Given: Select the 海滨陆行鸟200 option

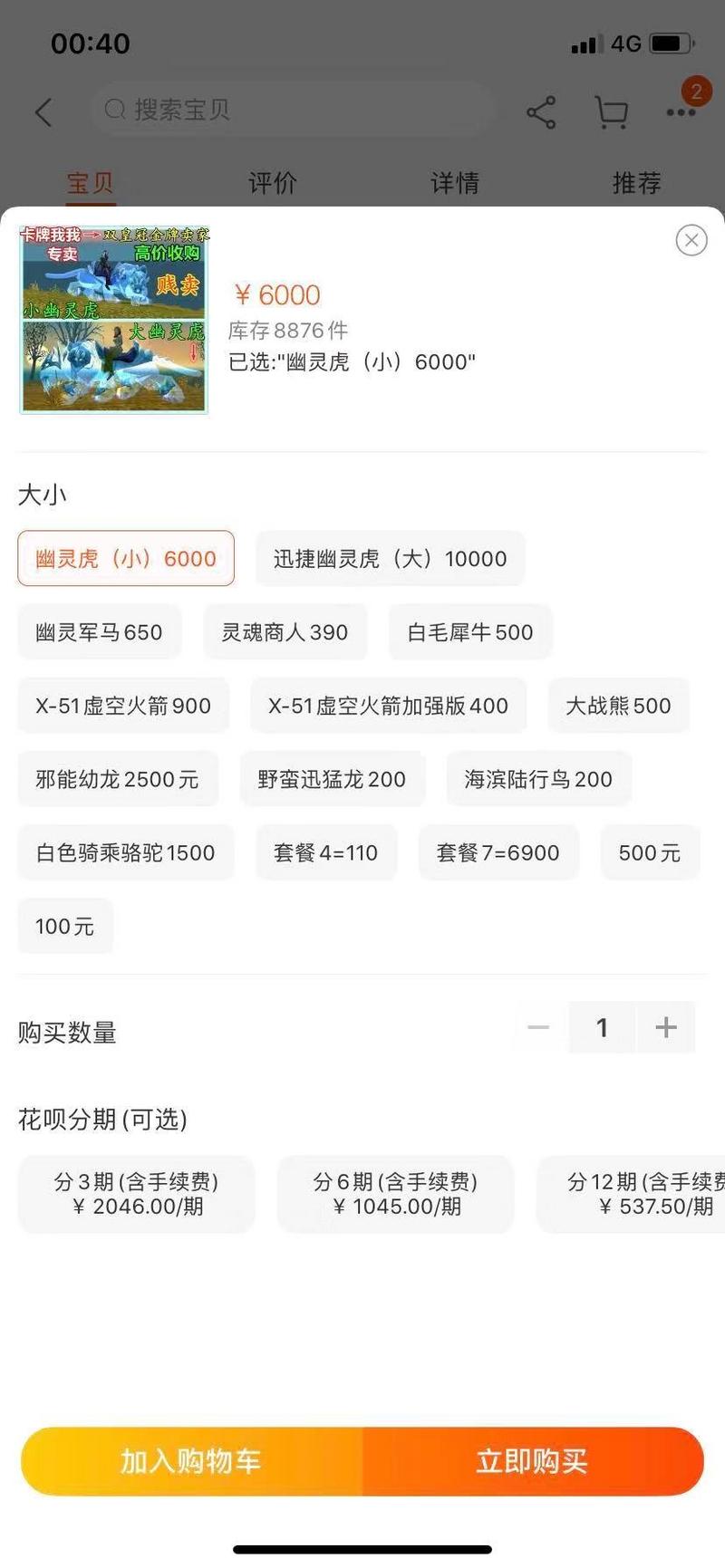Looking at the screenshot, I should [538, 778].
